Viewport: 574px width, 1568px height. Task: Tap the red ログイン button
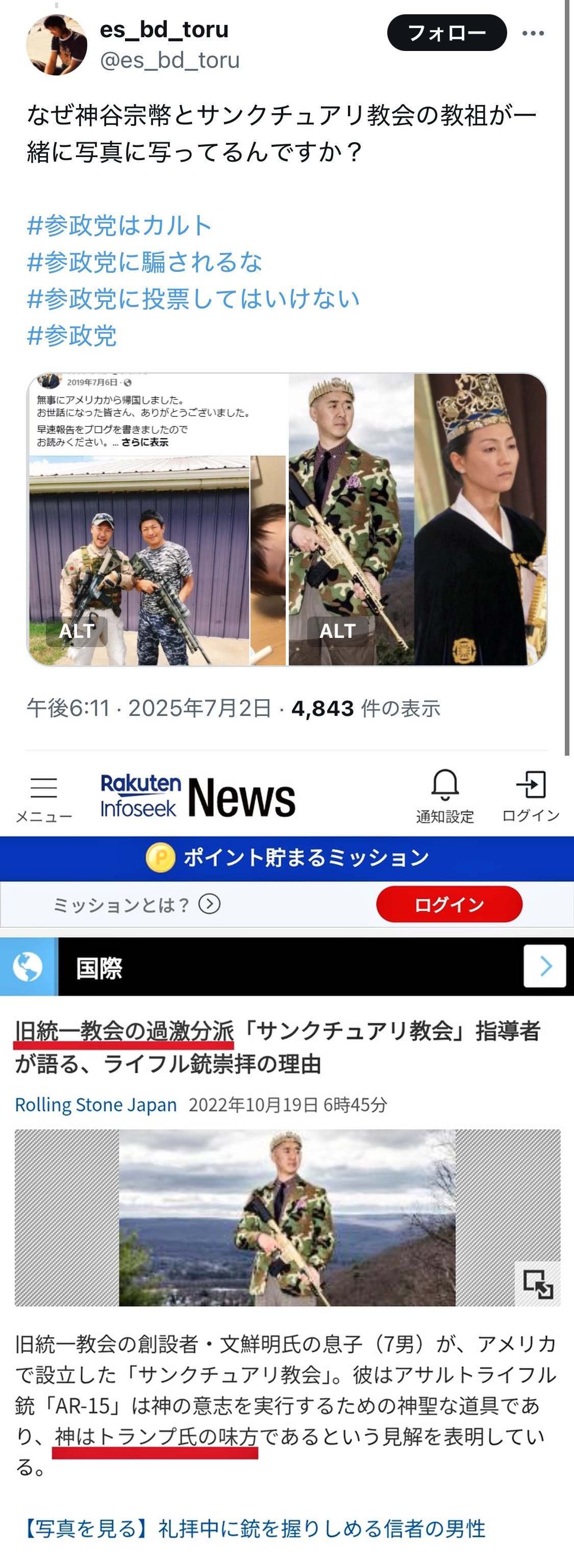pyautogui.click(x=449, y=905)
